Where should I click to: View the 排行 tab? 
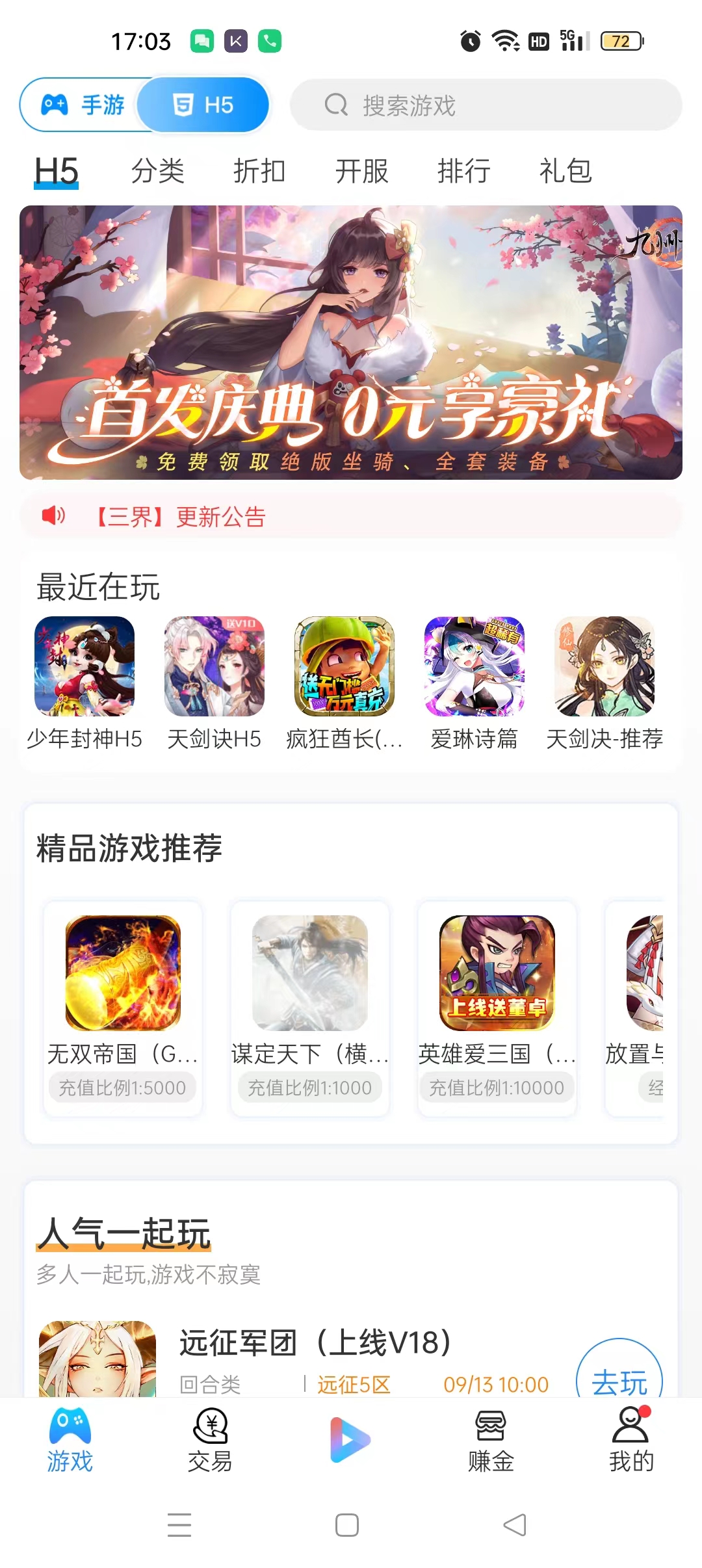[463, 172]
